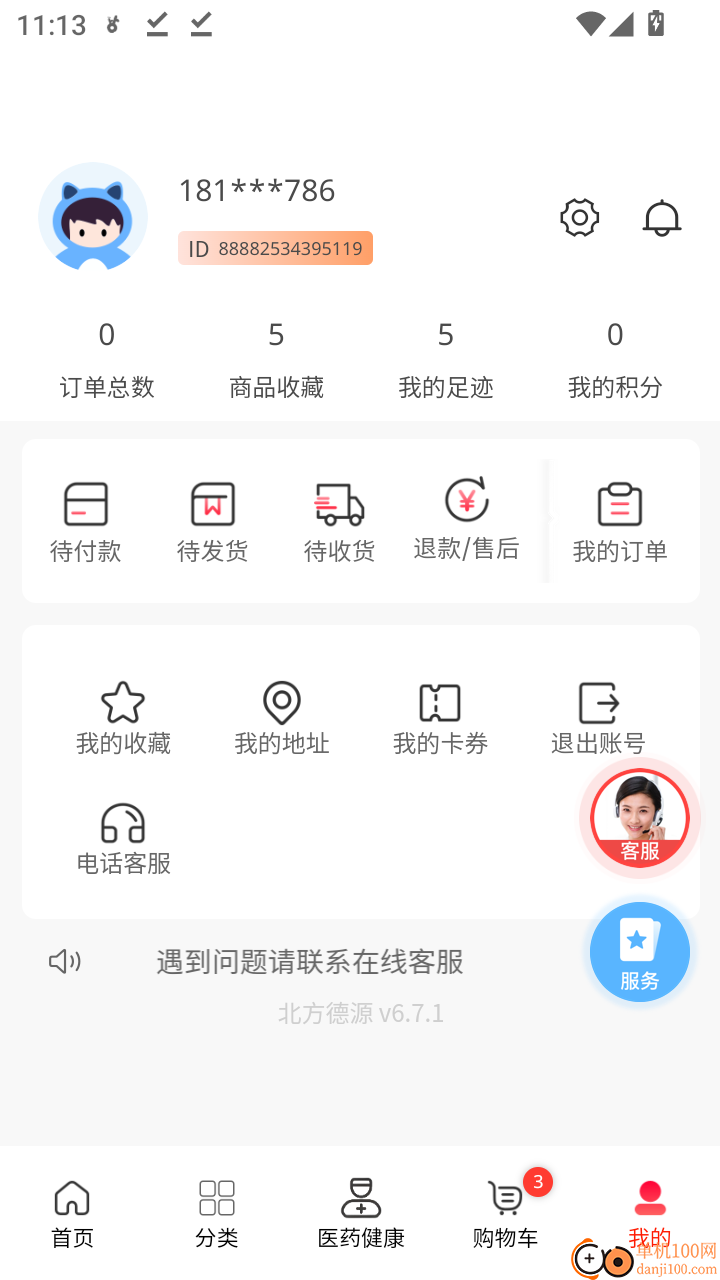720x1280 pixels.
Task: Open the 分类 category tab
Action: (216, 1212)
